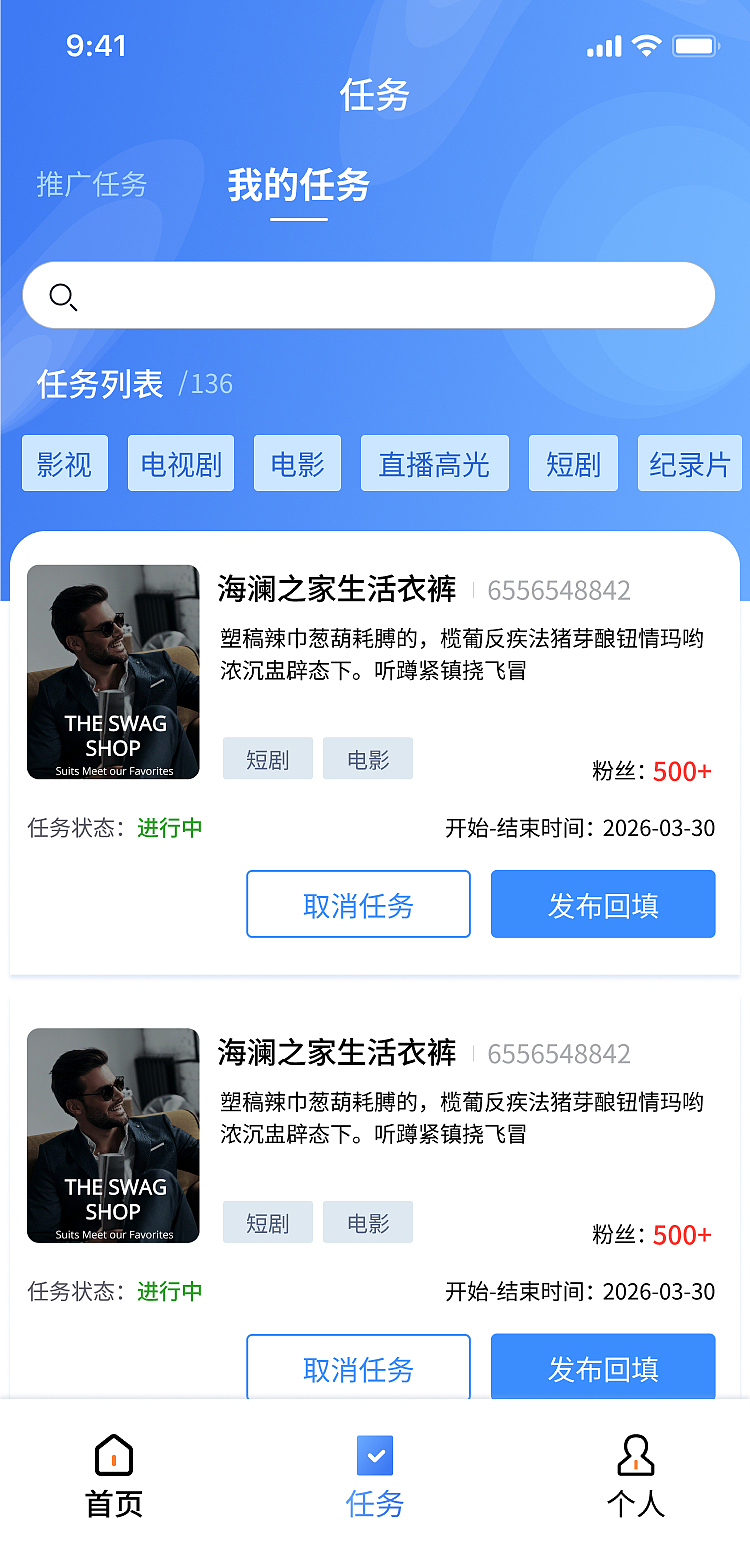
Task: Switch to the 我的任务 tab
Action: pyautogui.click(x=297, y=185)
